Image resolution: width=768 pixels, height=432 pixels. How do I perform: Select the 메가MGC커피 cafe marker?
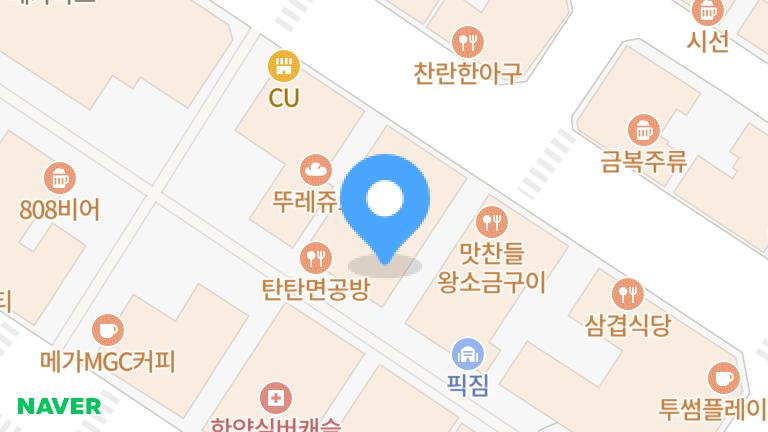(108, 329)
